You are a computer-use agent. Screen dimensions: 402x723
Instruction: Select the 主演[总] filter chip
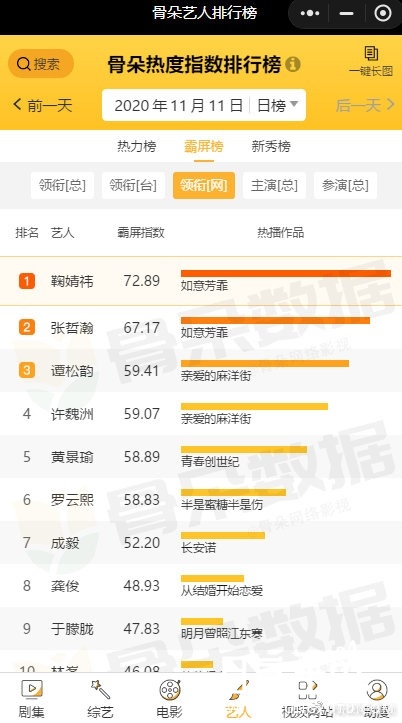click(274, 185)
